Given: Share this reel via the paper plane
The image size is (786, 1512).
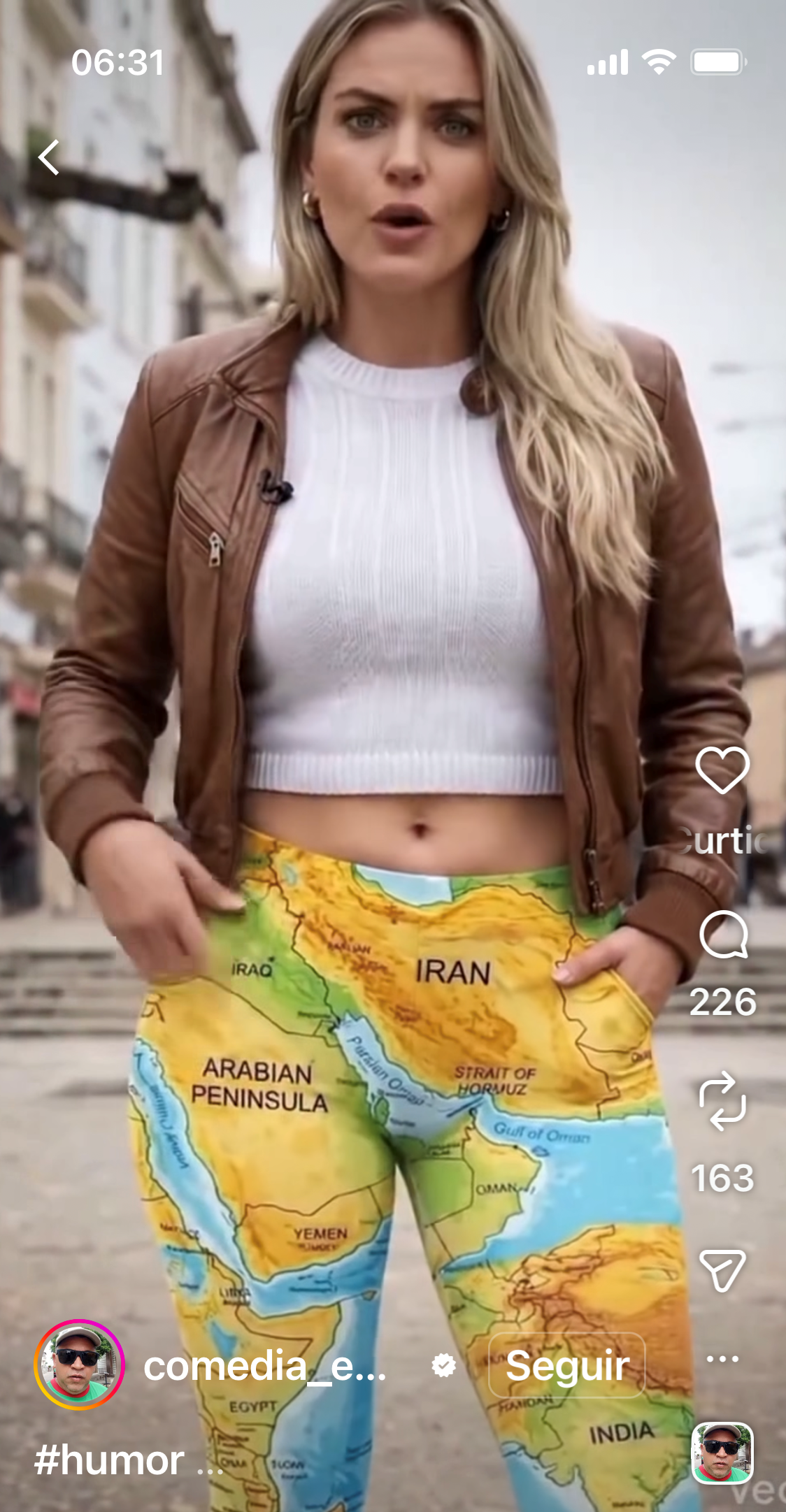Looking at the screenshot, I should [722, 1270].
